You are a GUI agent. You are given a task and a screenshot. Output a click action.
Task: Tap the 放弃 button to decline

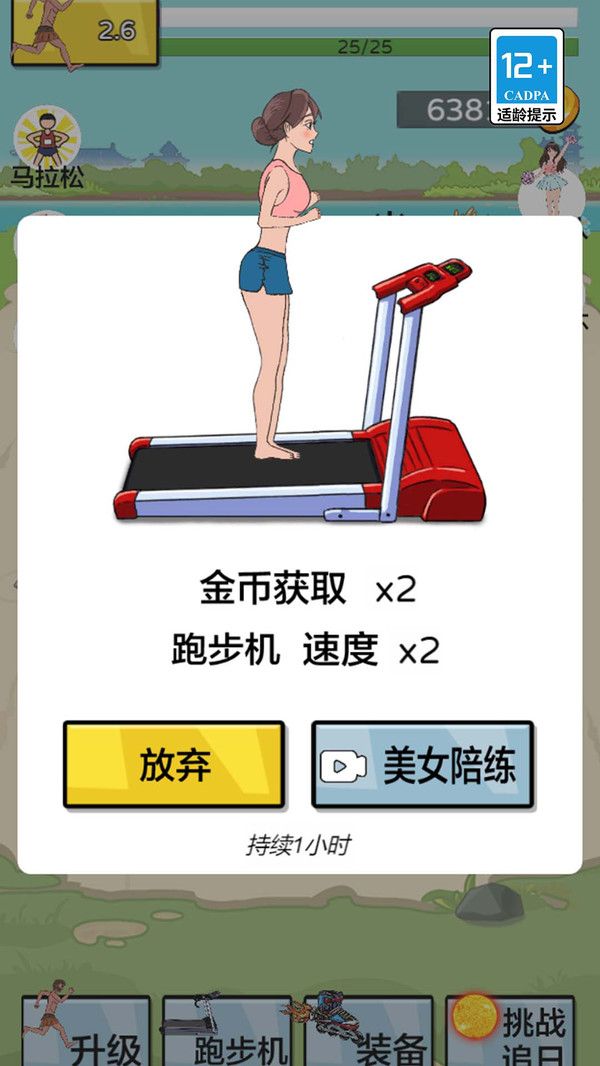[174, 765]
